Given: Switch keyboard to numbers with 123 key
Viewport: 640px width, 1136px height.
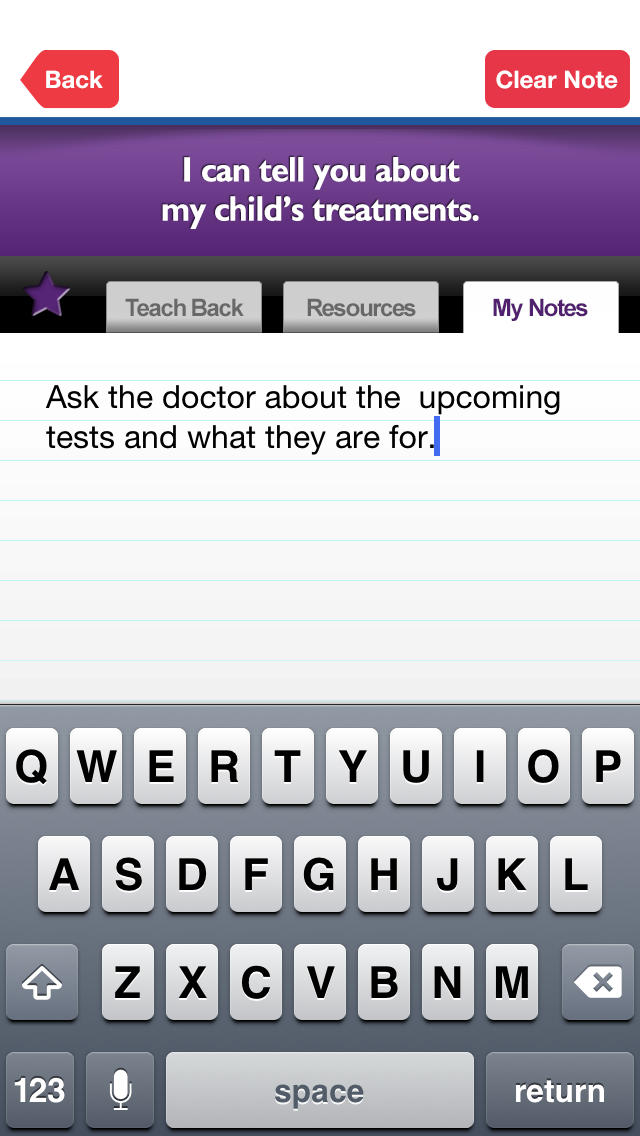Looking at the screenshot, I should (x=40, y=1090).
